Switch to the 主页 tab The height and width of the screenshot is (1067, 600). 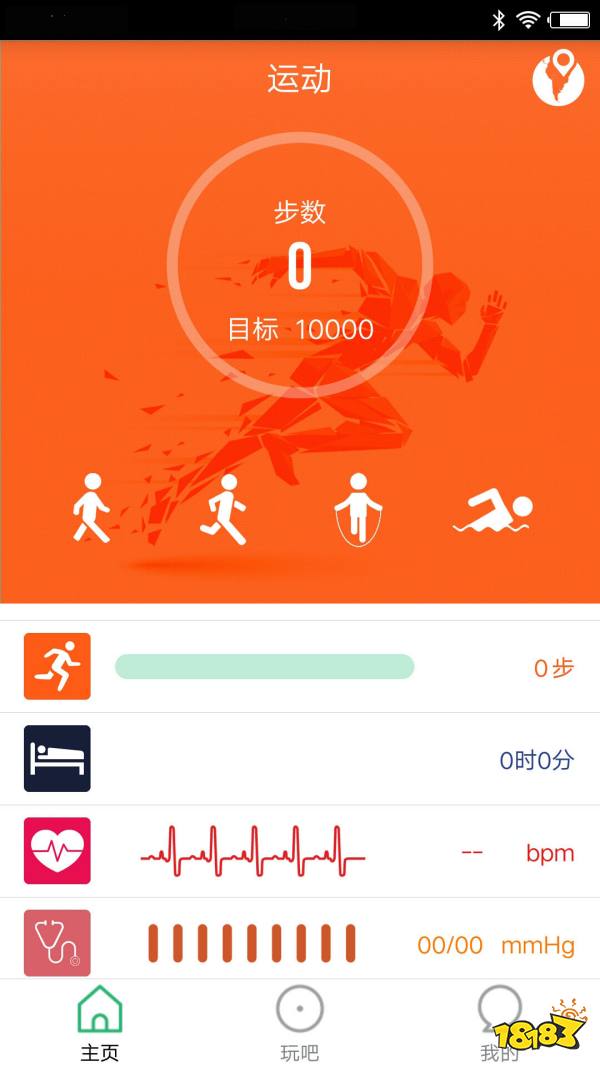tap(100, 1022)
